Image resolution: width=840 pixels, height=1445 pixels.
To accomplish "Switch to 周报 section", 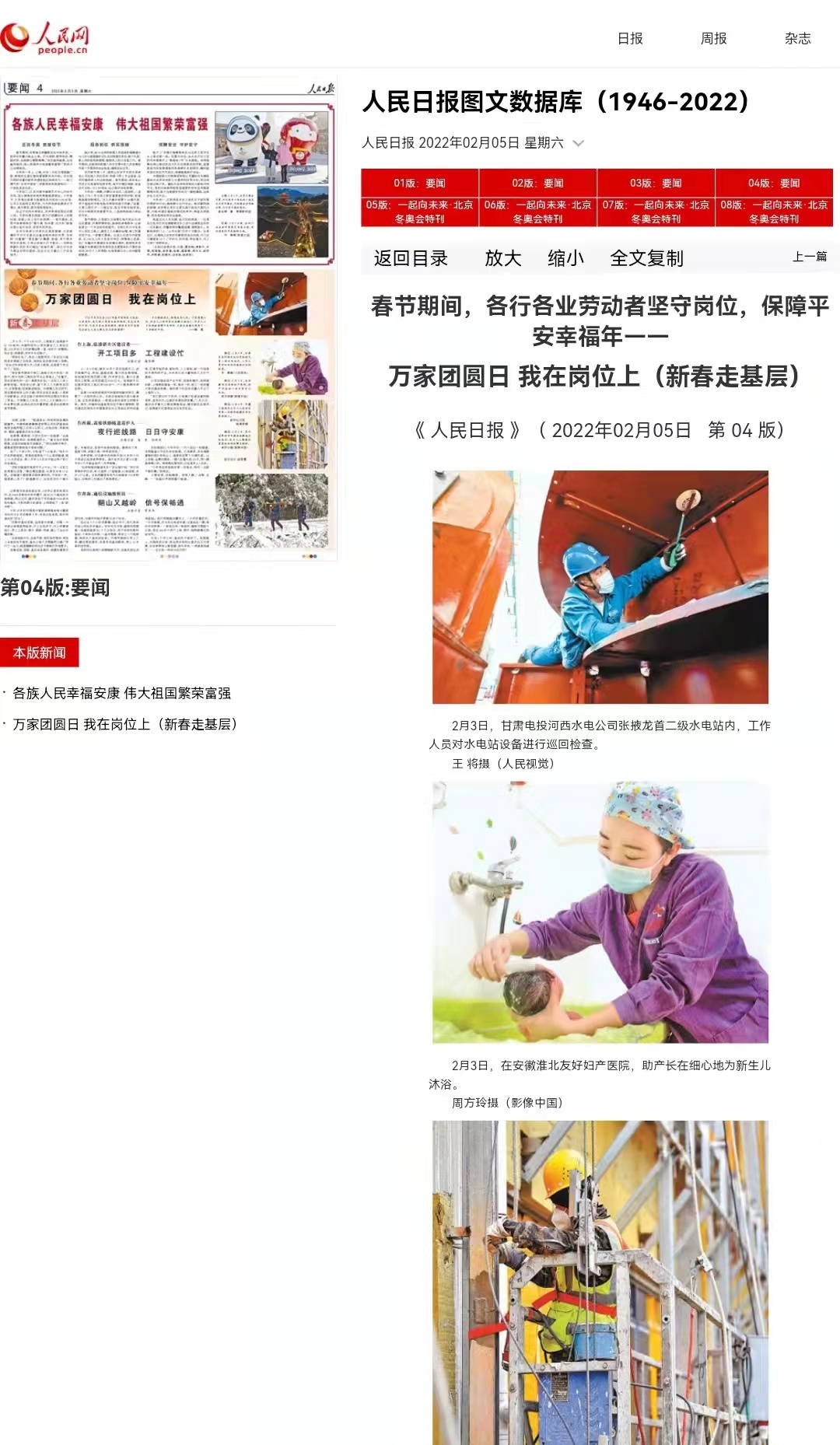I will point(713,38).
